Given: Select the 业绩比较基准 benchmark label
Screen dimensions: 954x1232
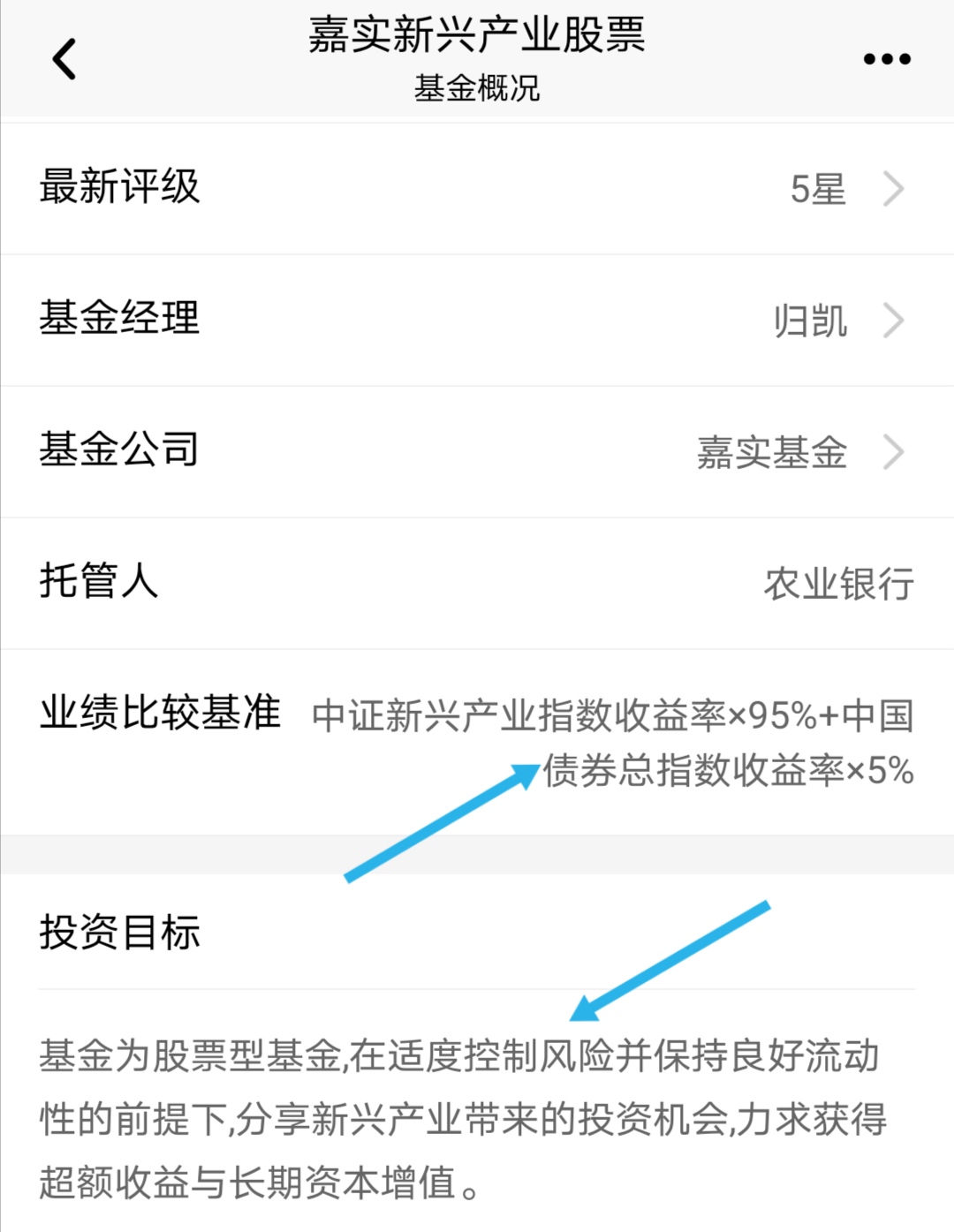Looking at the screenshot, I should click(x=163, y=717).
